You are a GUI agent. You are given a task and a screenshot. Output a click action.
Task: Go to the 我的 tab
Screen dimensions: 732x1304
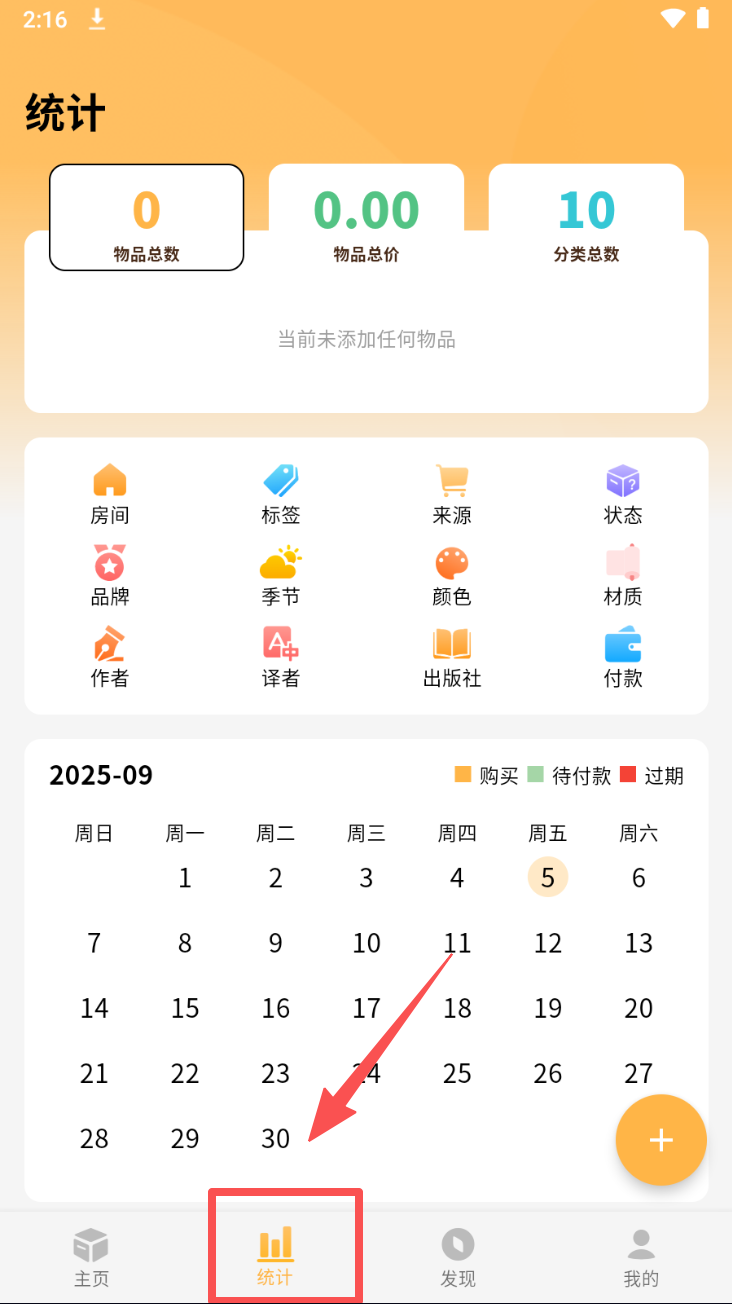[641, 1257]
